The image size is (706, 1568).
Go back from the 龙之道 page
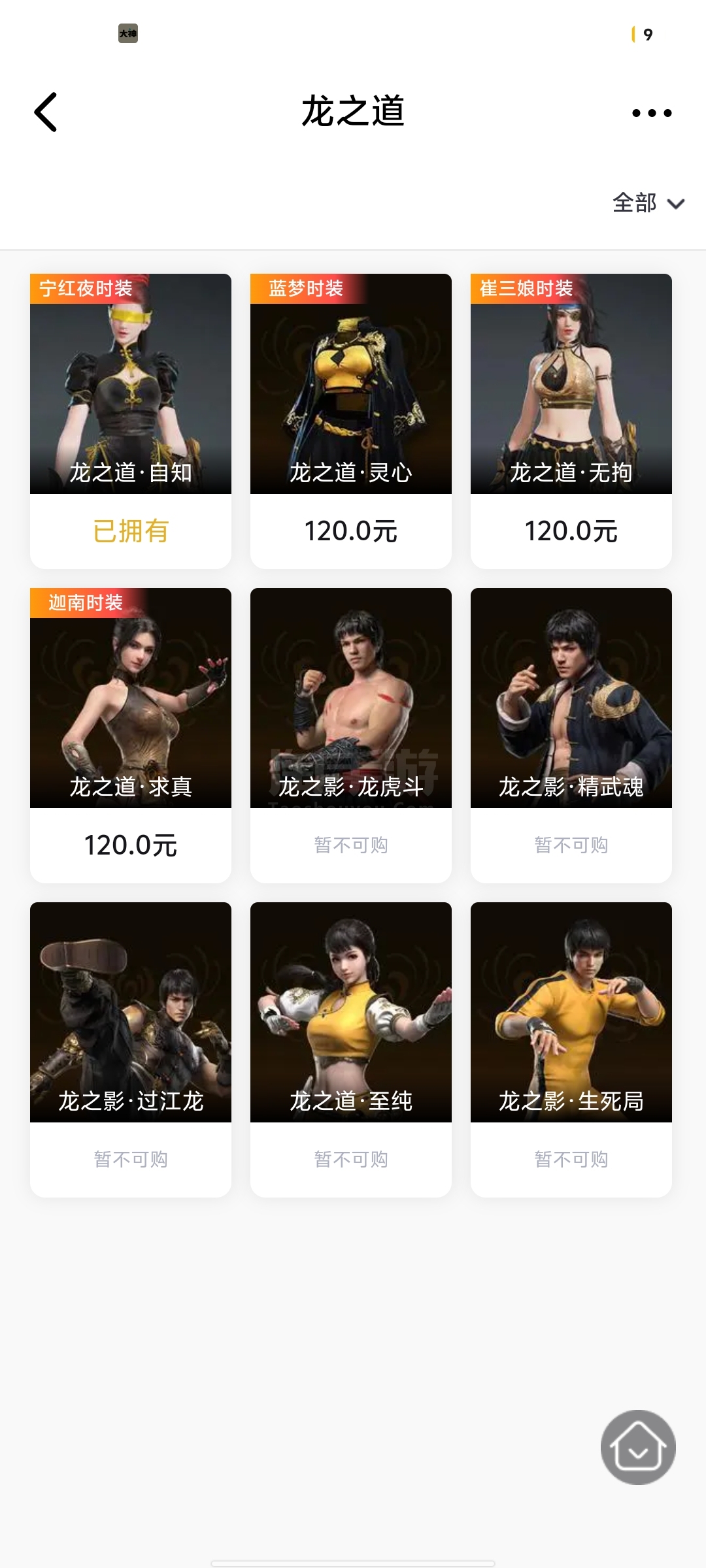(46, 112)
